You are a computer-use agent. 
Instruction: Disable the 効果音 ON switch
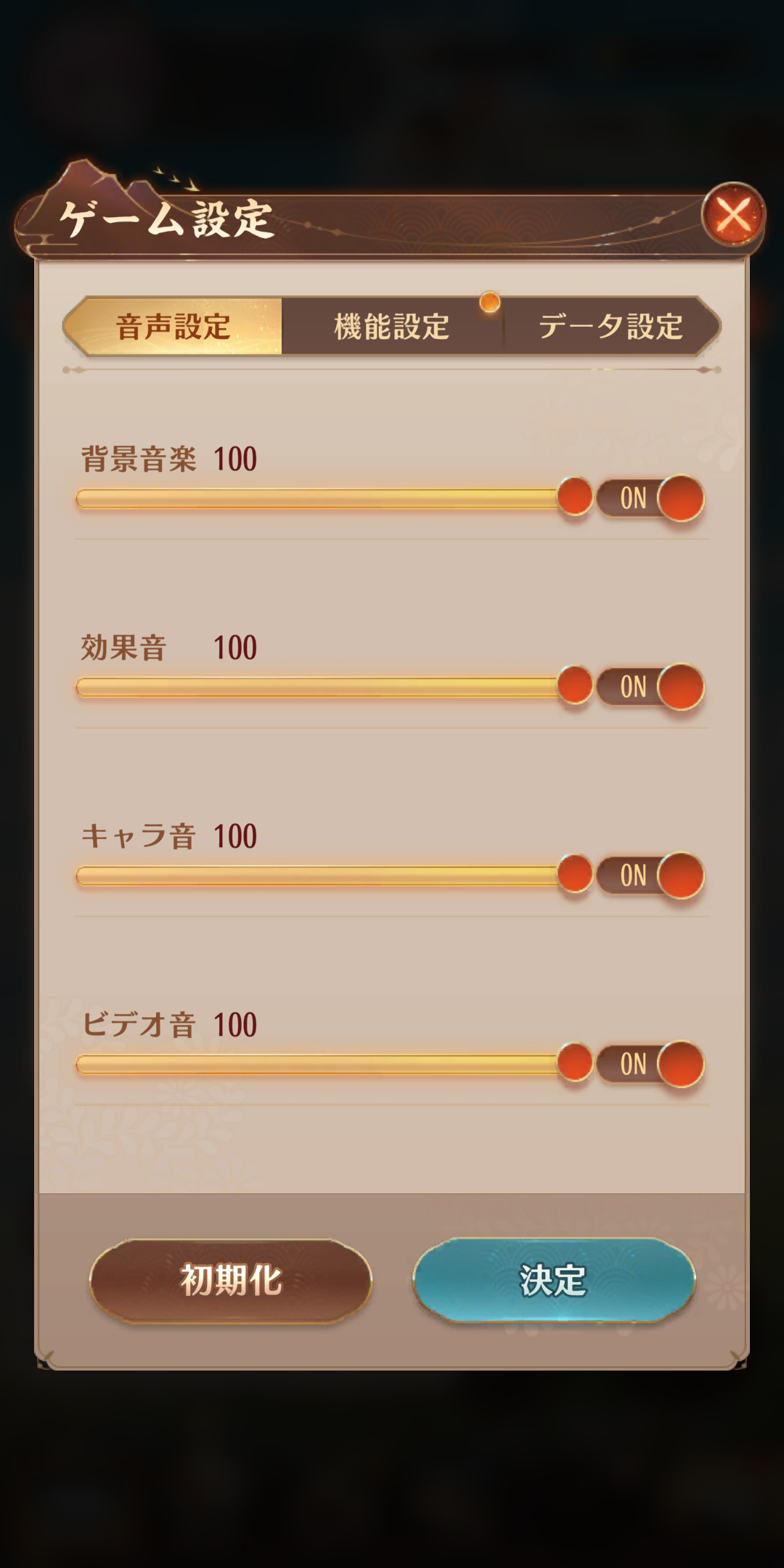[x=650, y=687]
